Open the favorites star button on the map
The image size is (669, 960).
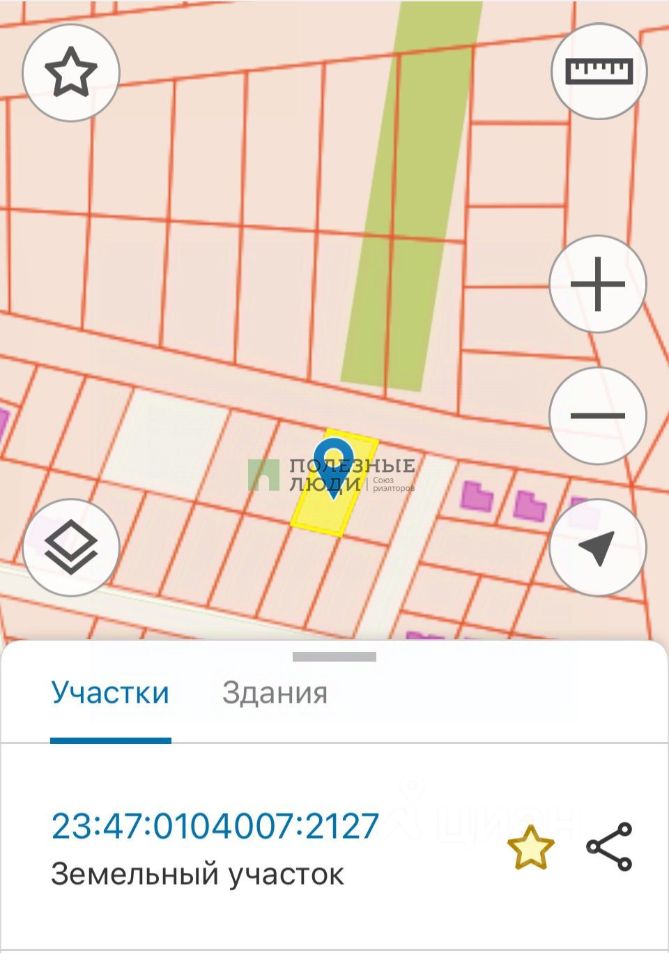coord(71,72)
